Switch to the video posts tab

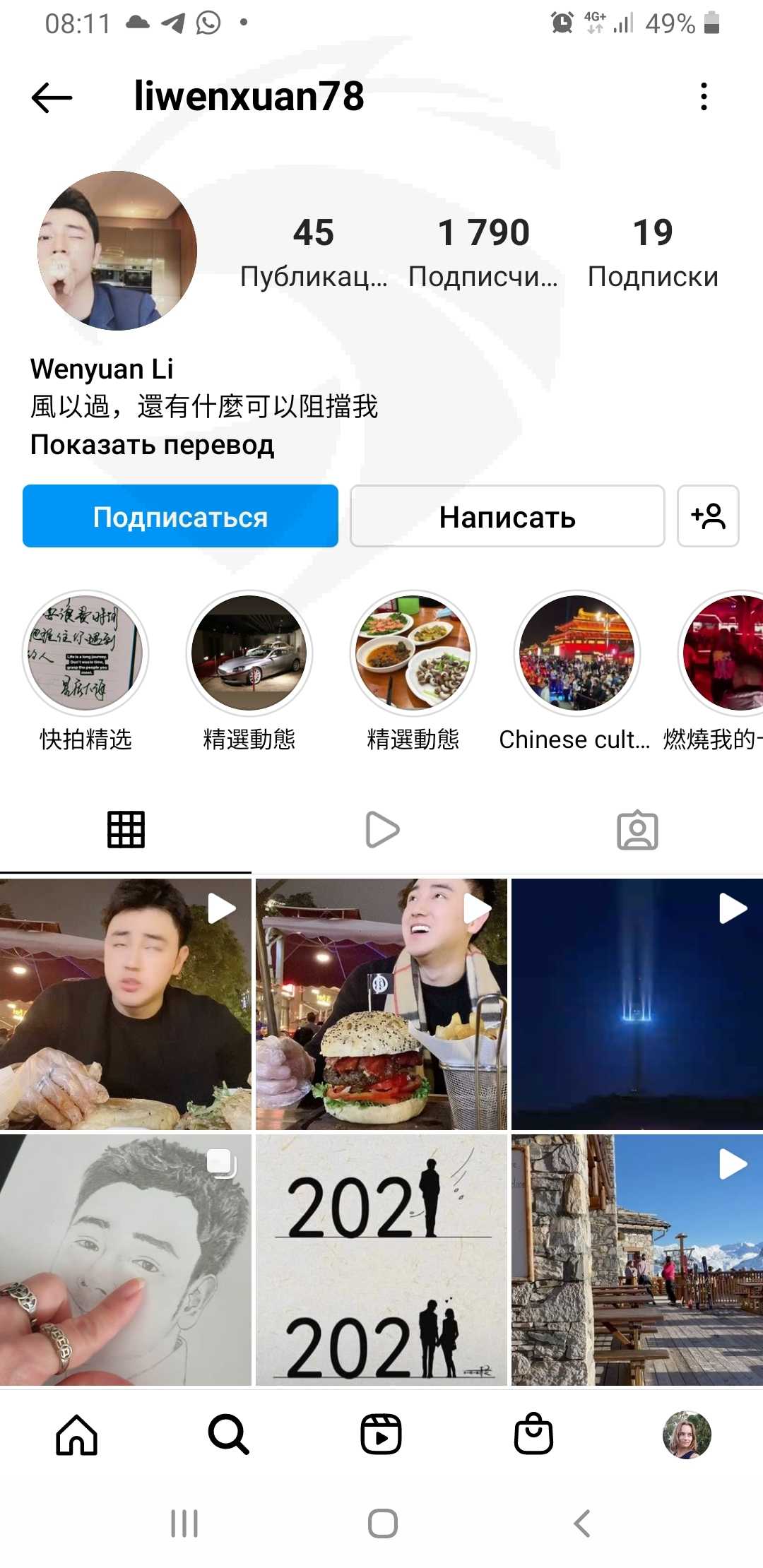[382, 829]
